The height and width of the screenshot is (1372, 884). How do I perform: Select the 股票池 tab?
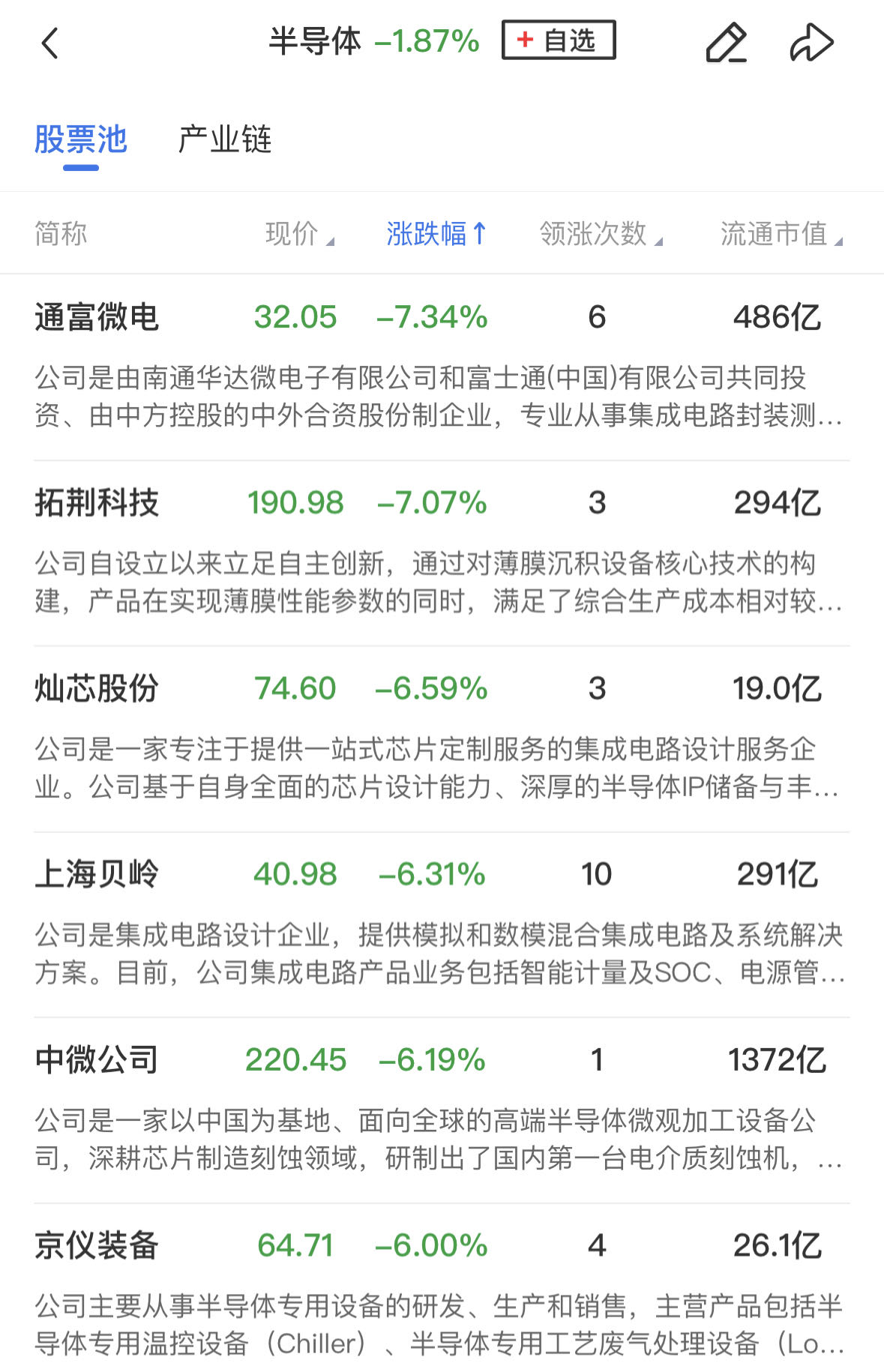point(81,140)
